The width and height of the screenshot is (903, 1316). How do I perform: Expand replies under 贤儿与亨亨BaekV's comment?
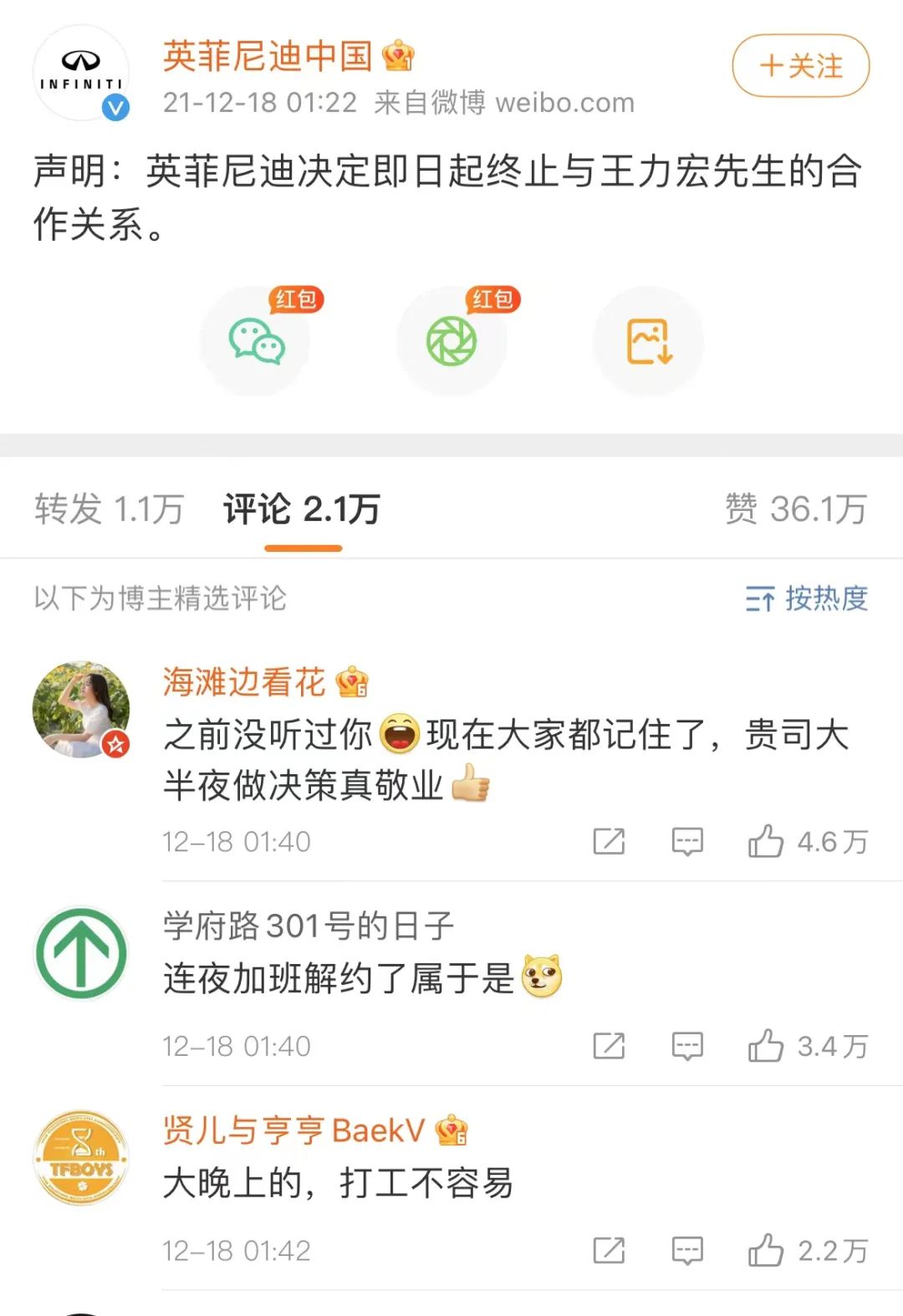(686, 1251)
